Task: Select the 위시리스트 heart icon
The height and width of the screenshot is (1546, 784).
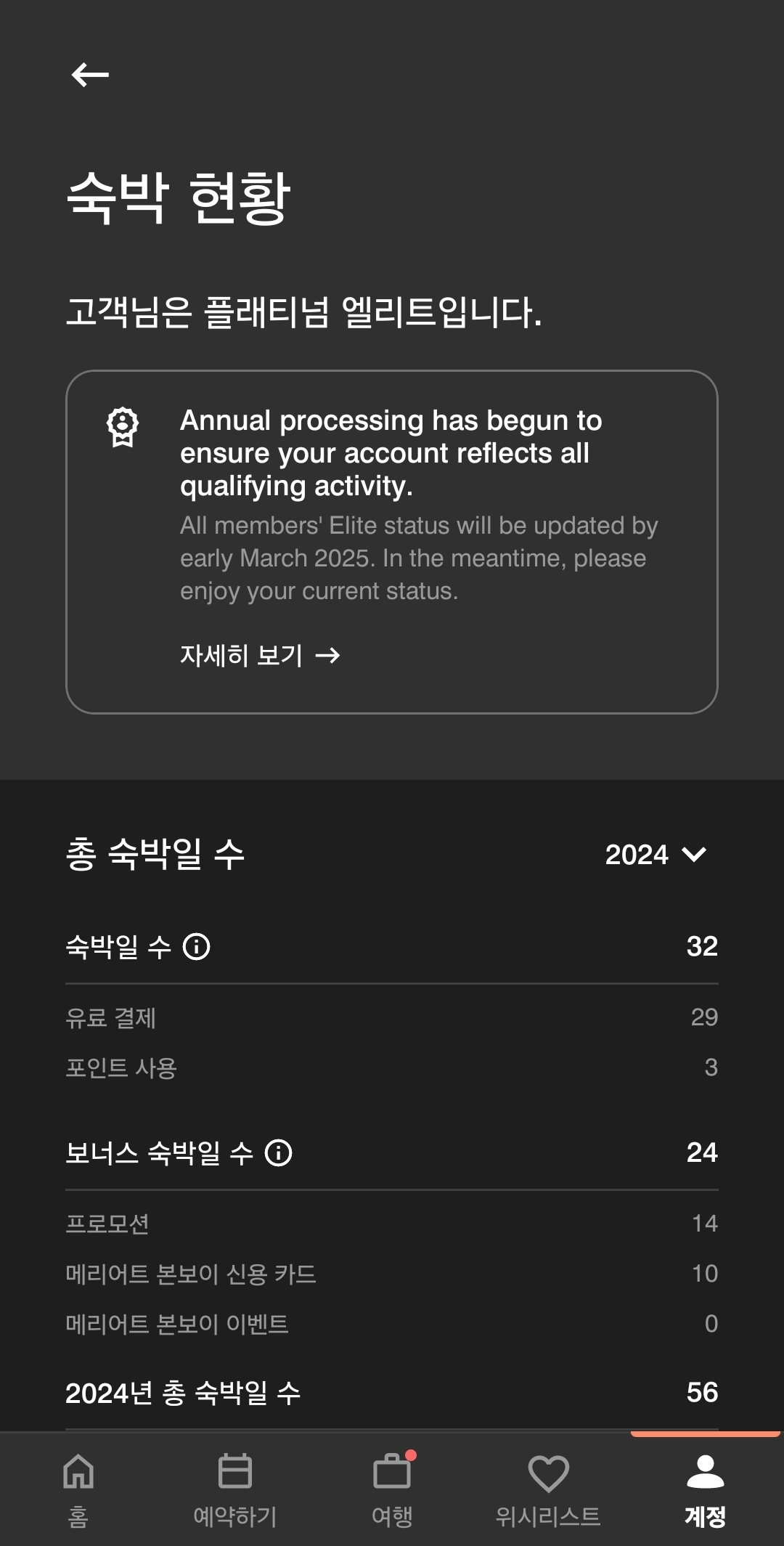Action: point(550,1474)
